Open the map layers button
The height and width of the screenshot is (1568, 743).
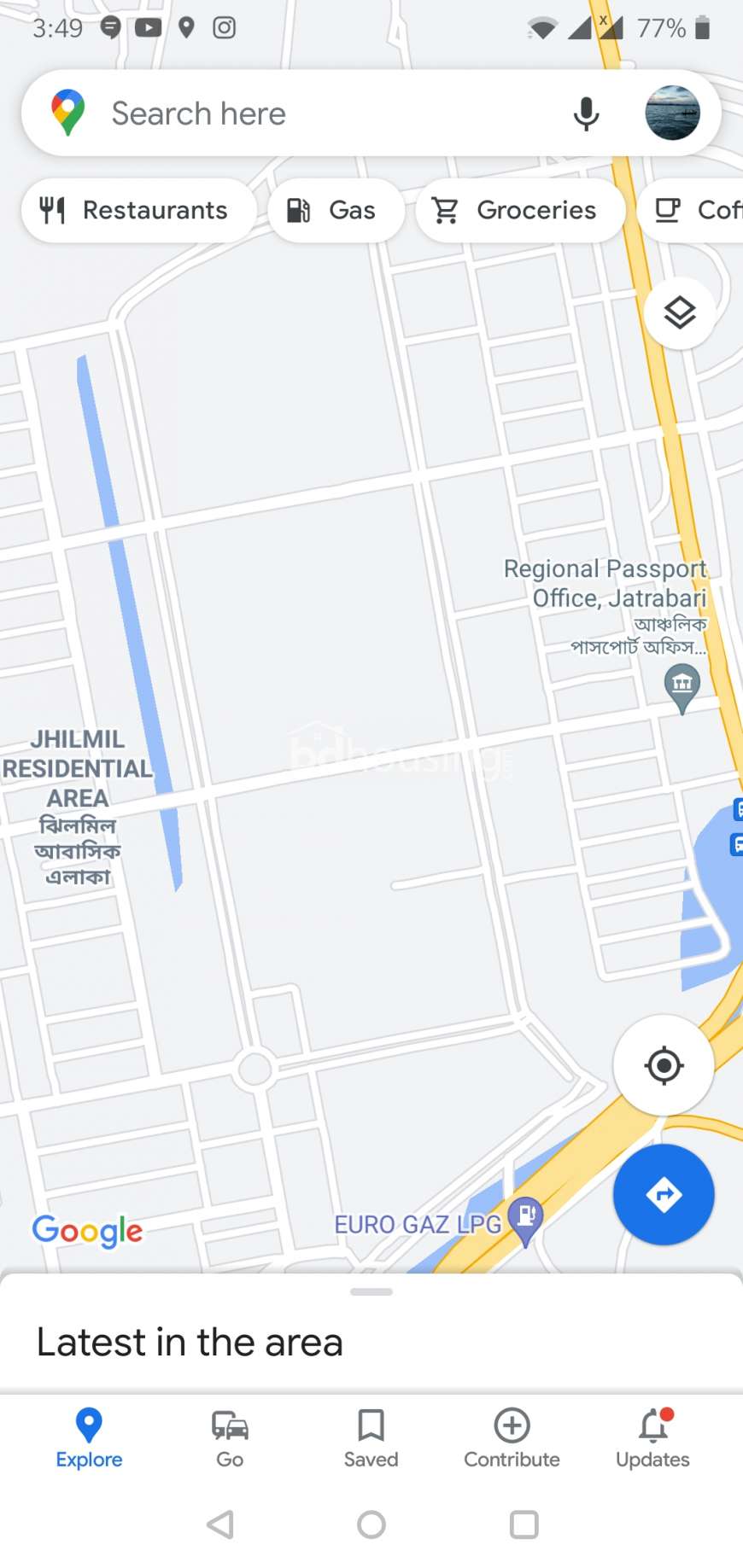pos(680,313)
